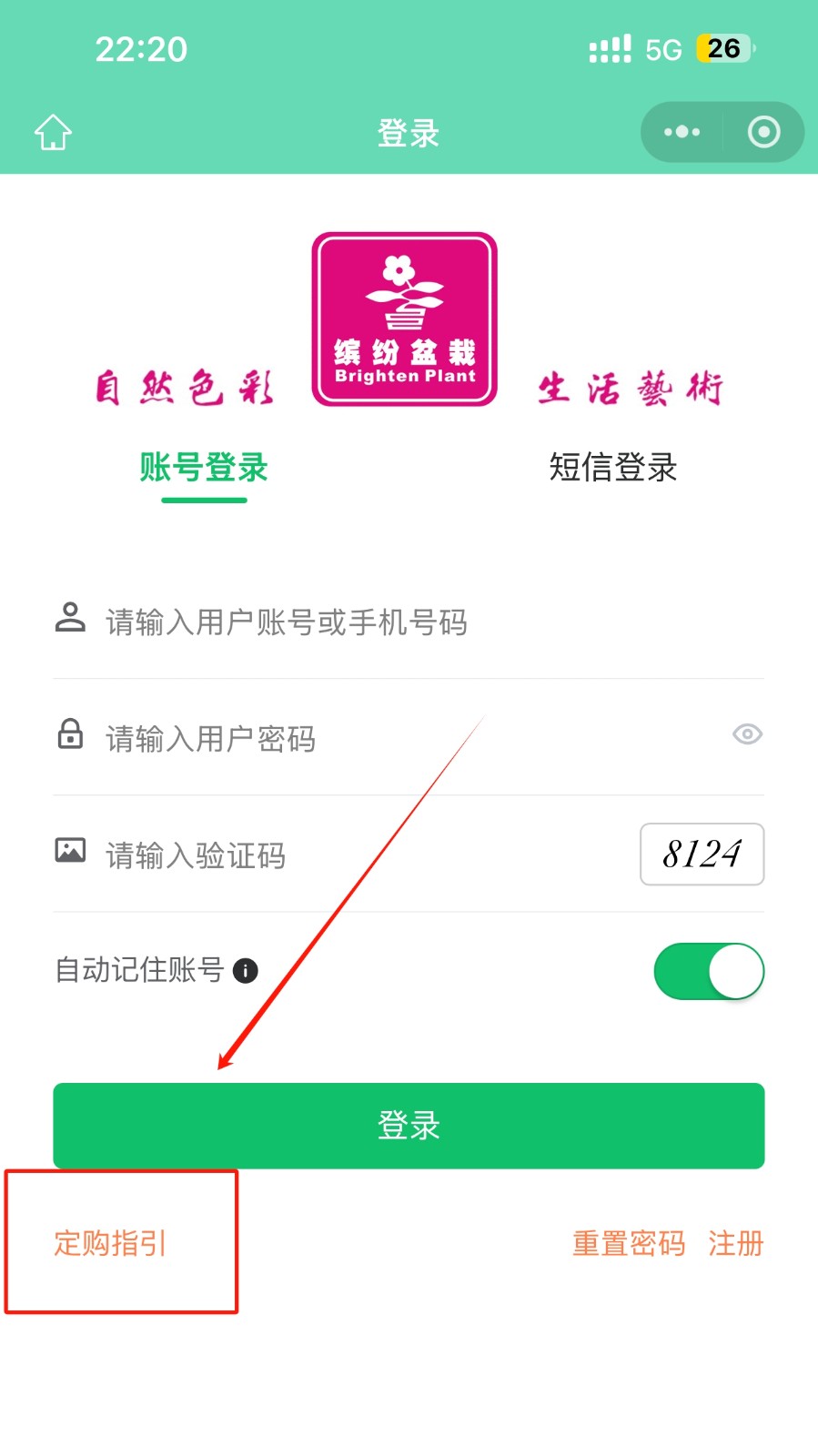Open info icon beside 自动记住账号

(x=246, y=971)
